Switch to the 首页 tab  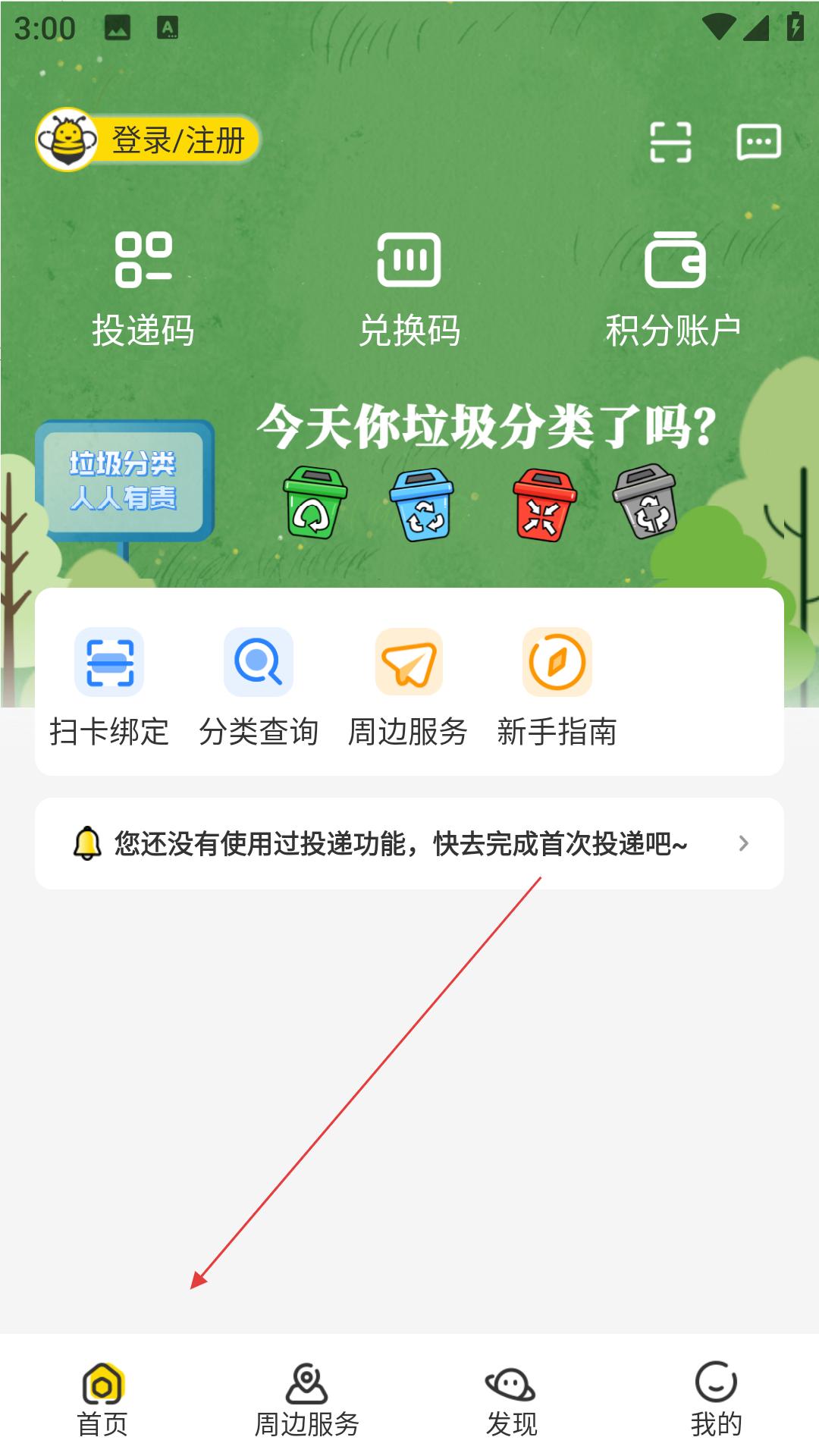coord(102,1400)
